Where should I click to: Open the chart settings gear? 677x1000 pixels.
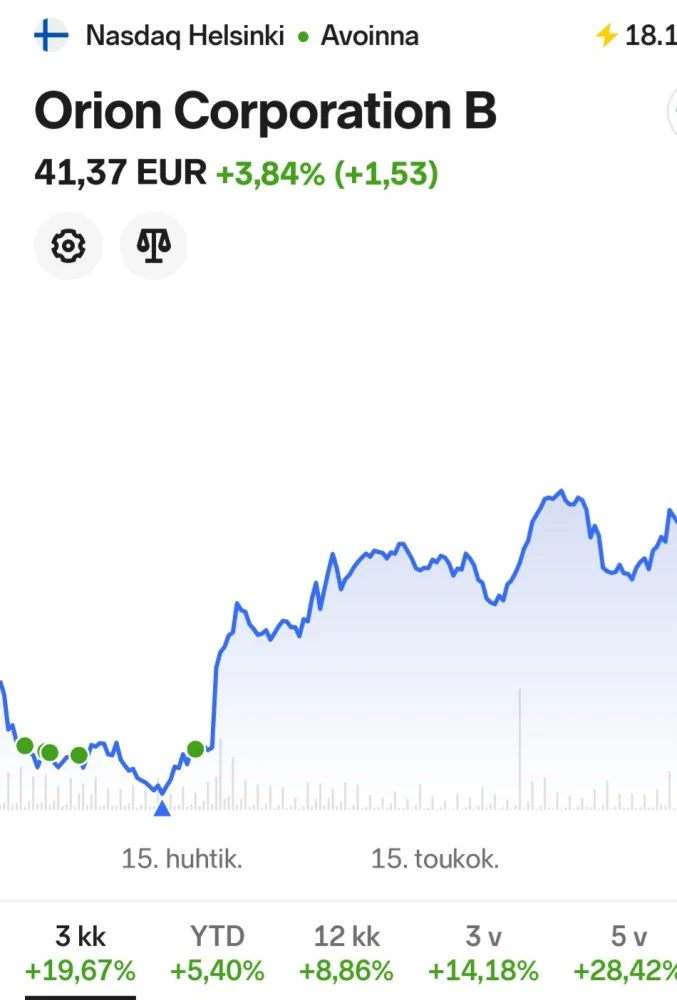coord(68,245)
